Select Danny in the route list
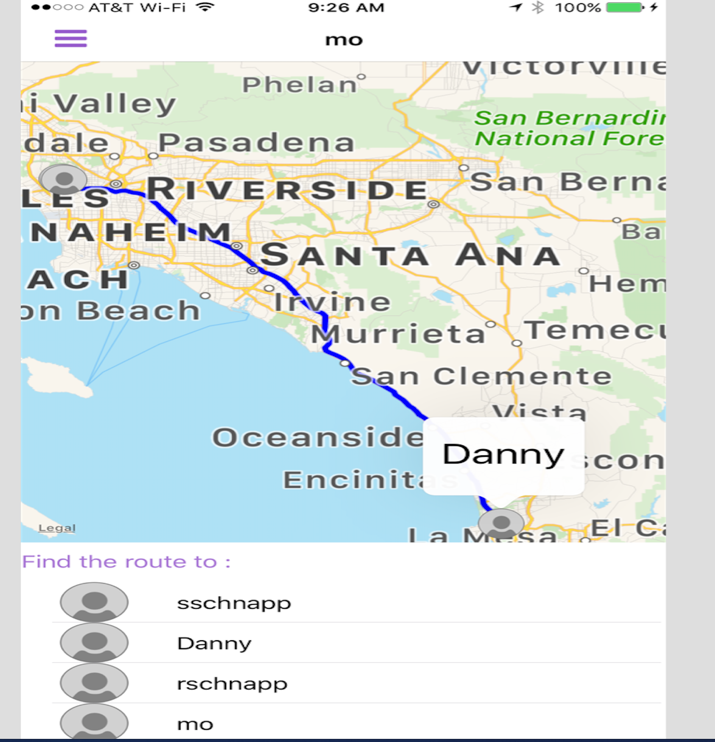 [x=214, y=643]
